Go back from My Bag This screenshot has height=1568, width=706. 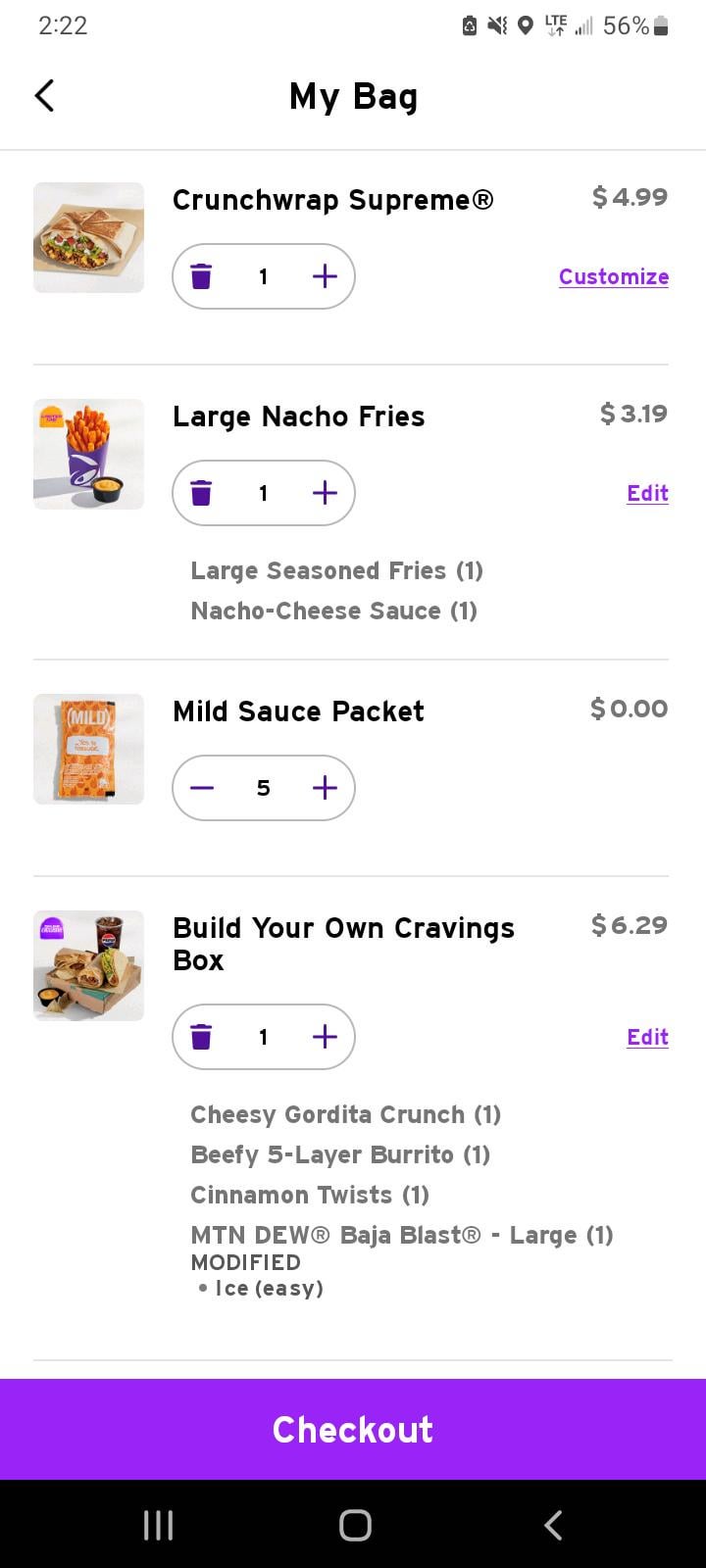tap(44, 96)
